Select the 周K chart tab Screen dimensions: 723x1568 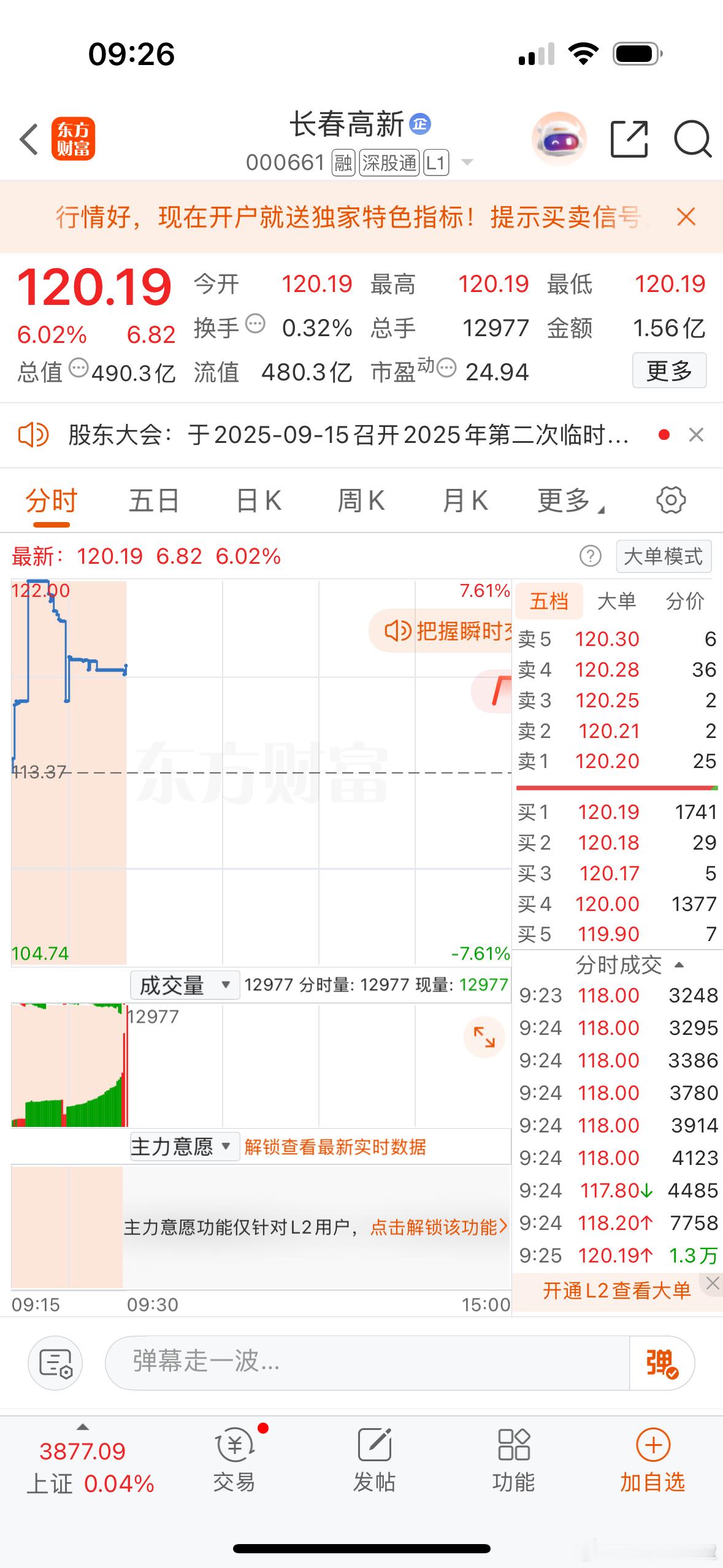[x=361, y=501]
